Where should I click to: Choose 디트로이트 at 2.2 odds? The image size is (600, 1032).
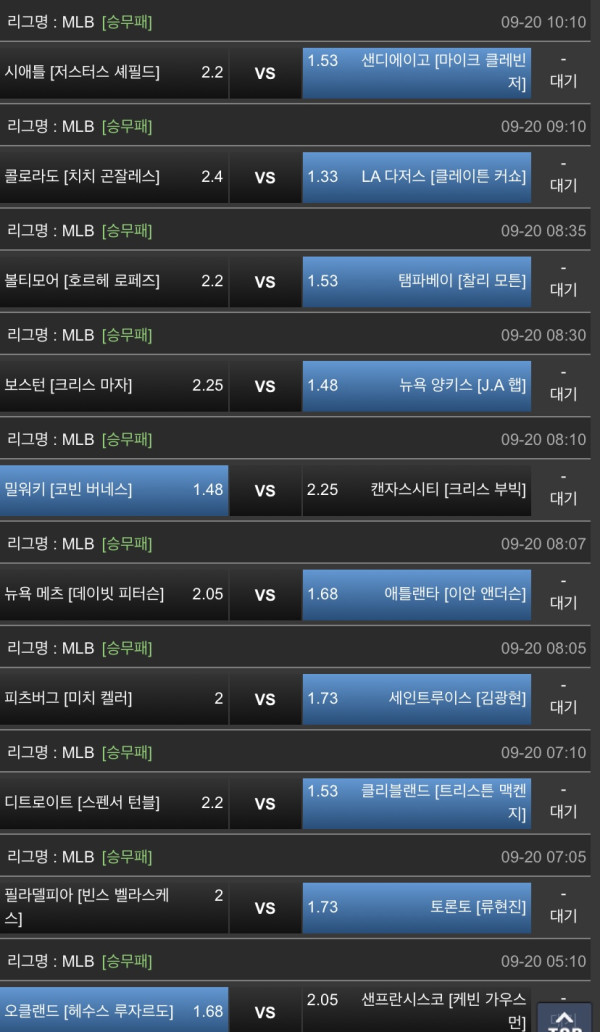pyautogui.click(x=114, y=803)
